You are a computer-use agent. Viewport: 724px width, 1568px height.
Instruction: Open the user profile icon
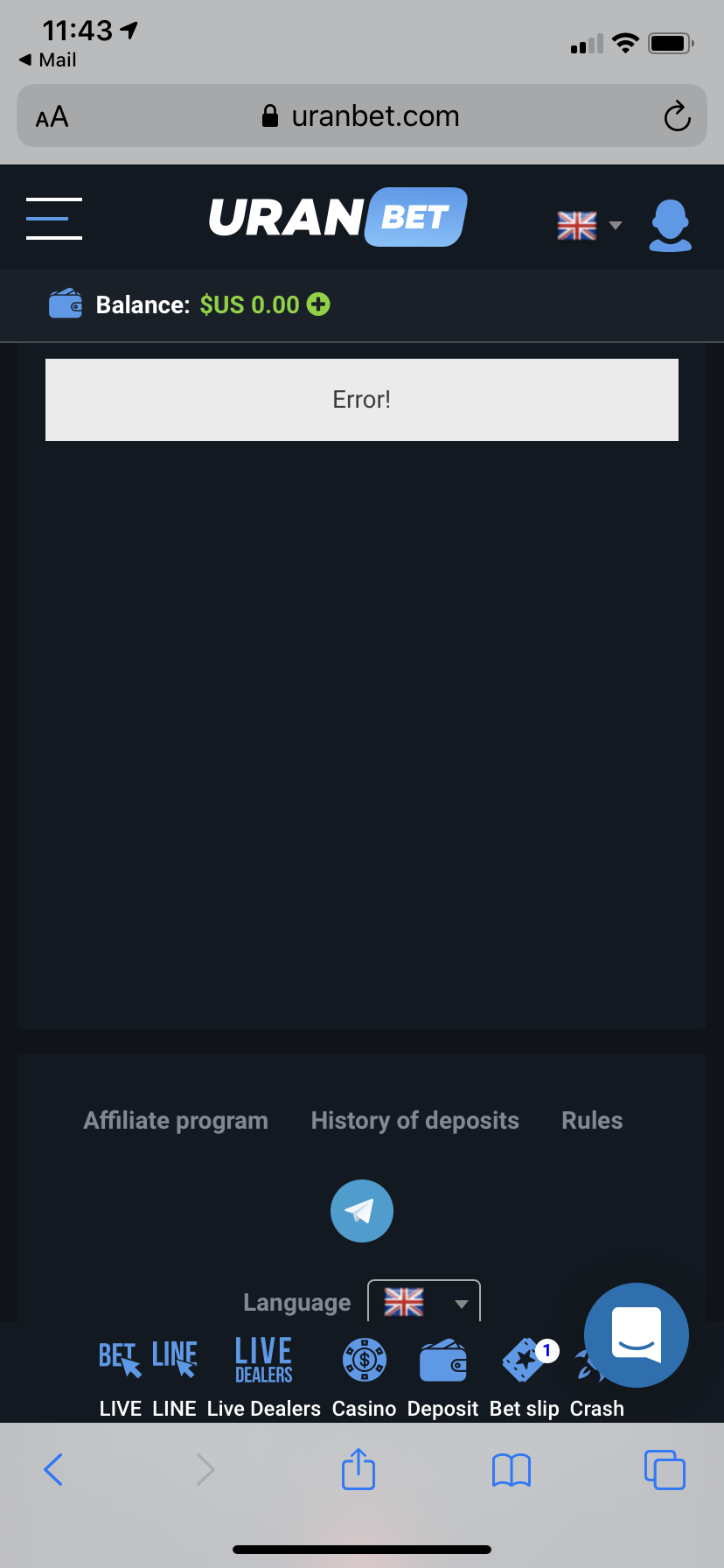(x=670, y=225)
